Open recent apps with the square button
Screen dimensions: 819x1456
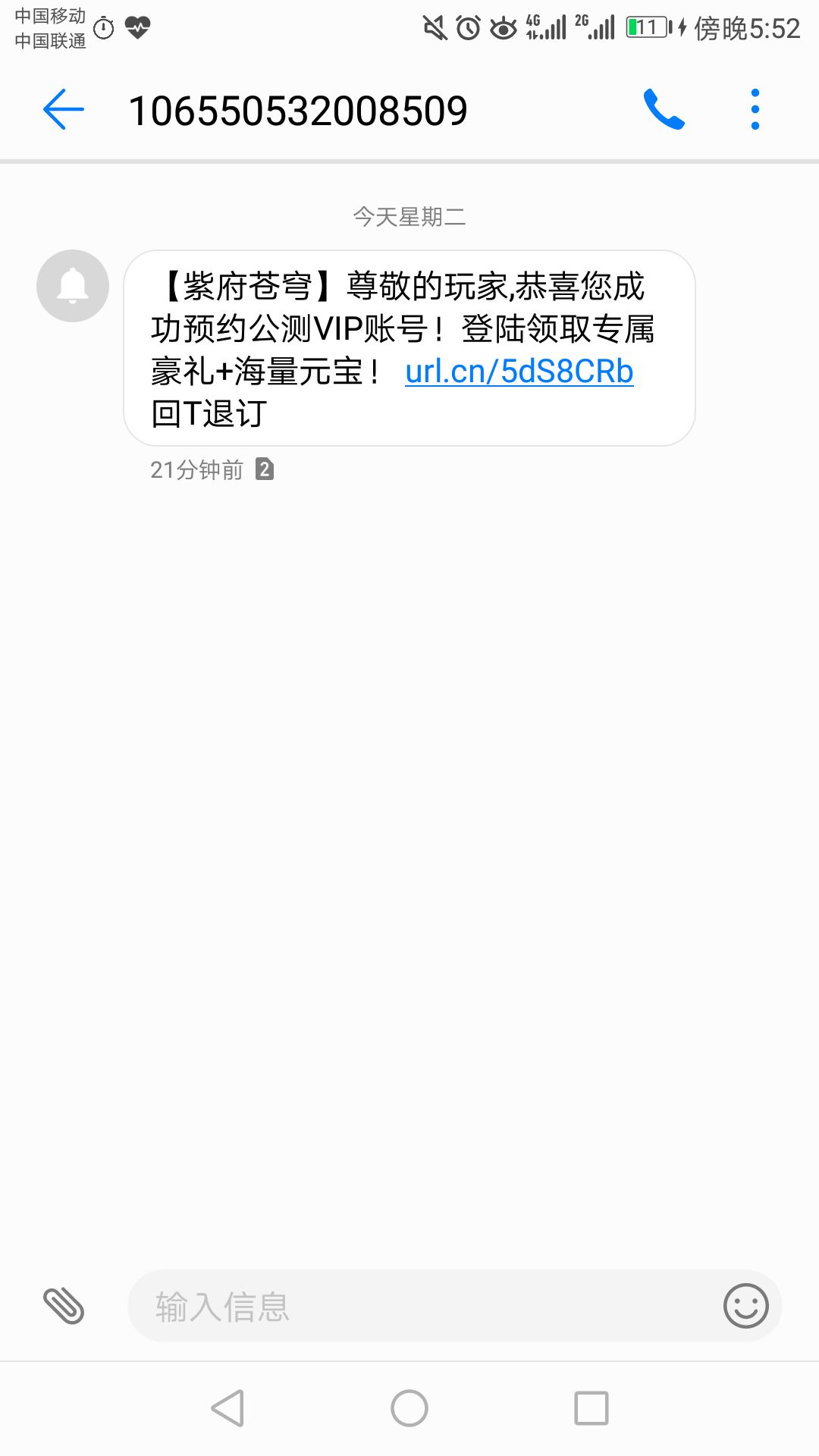(591, 1408)
